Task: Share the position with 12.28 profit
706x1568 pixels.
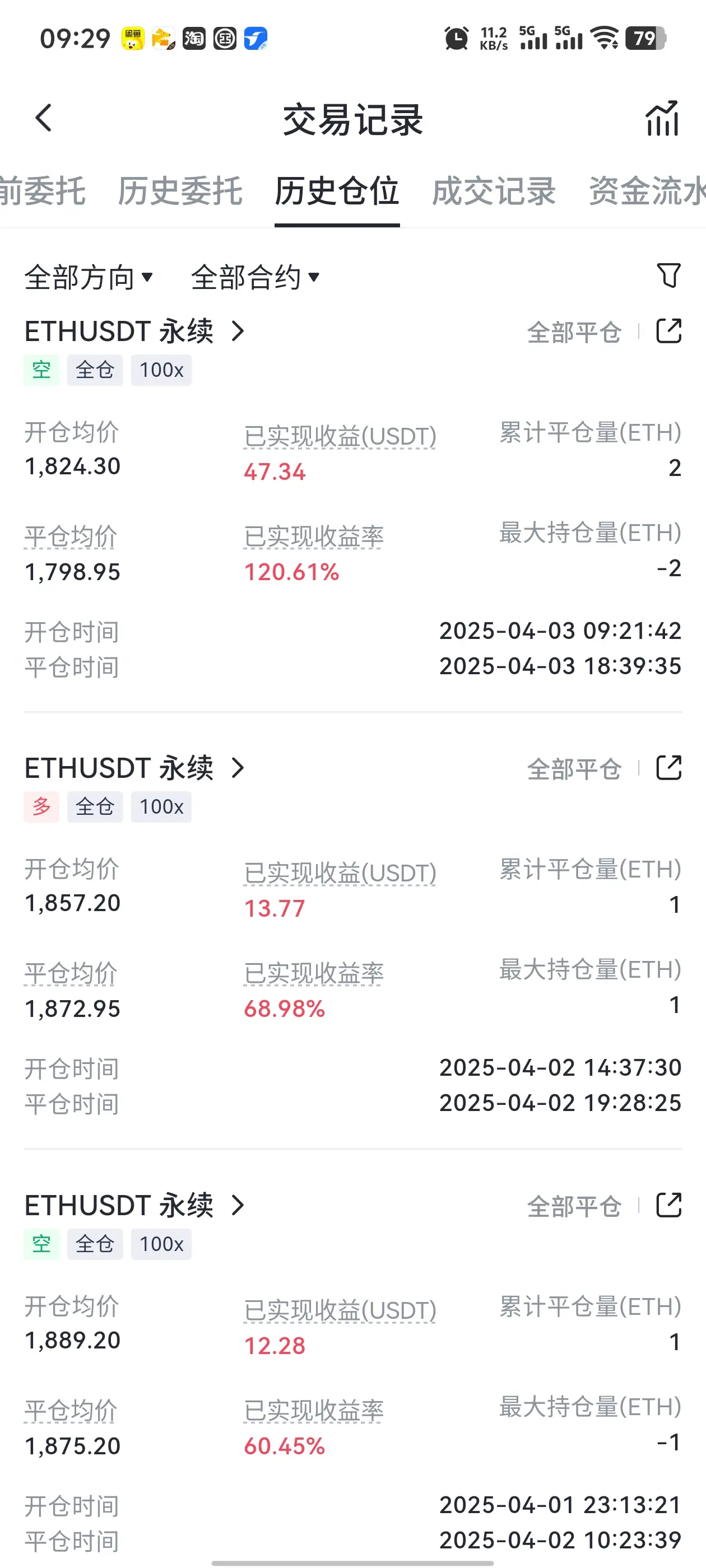Action: tap(668, 1205)
